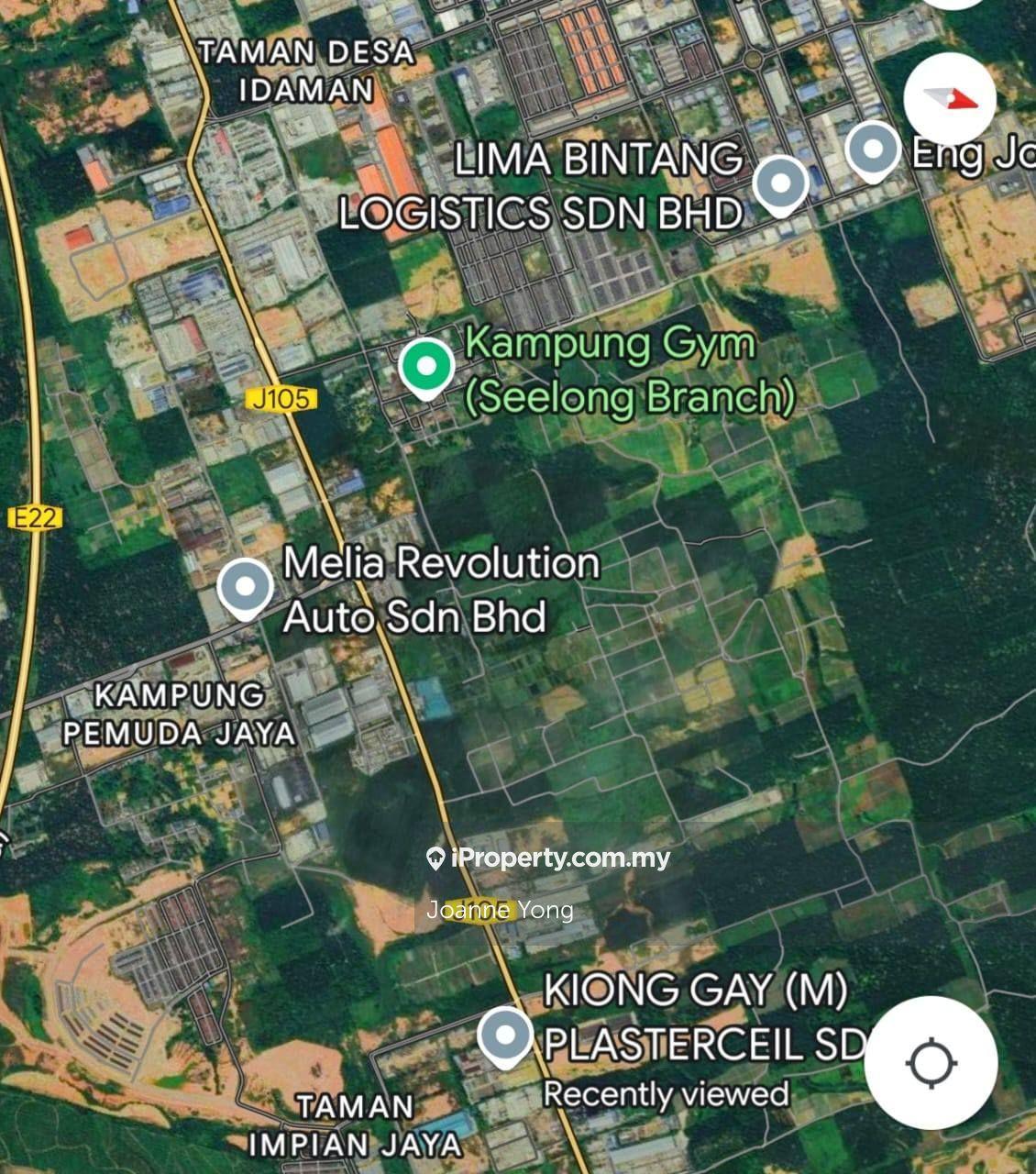Center the map on my location
1036x1174 pixels.
931,1063
